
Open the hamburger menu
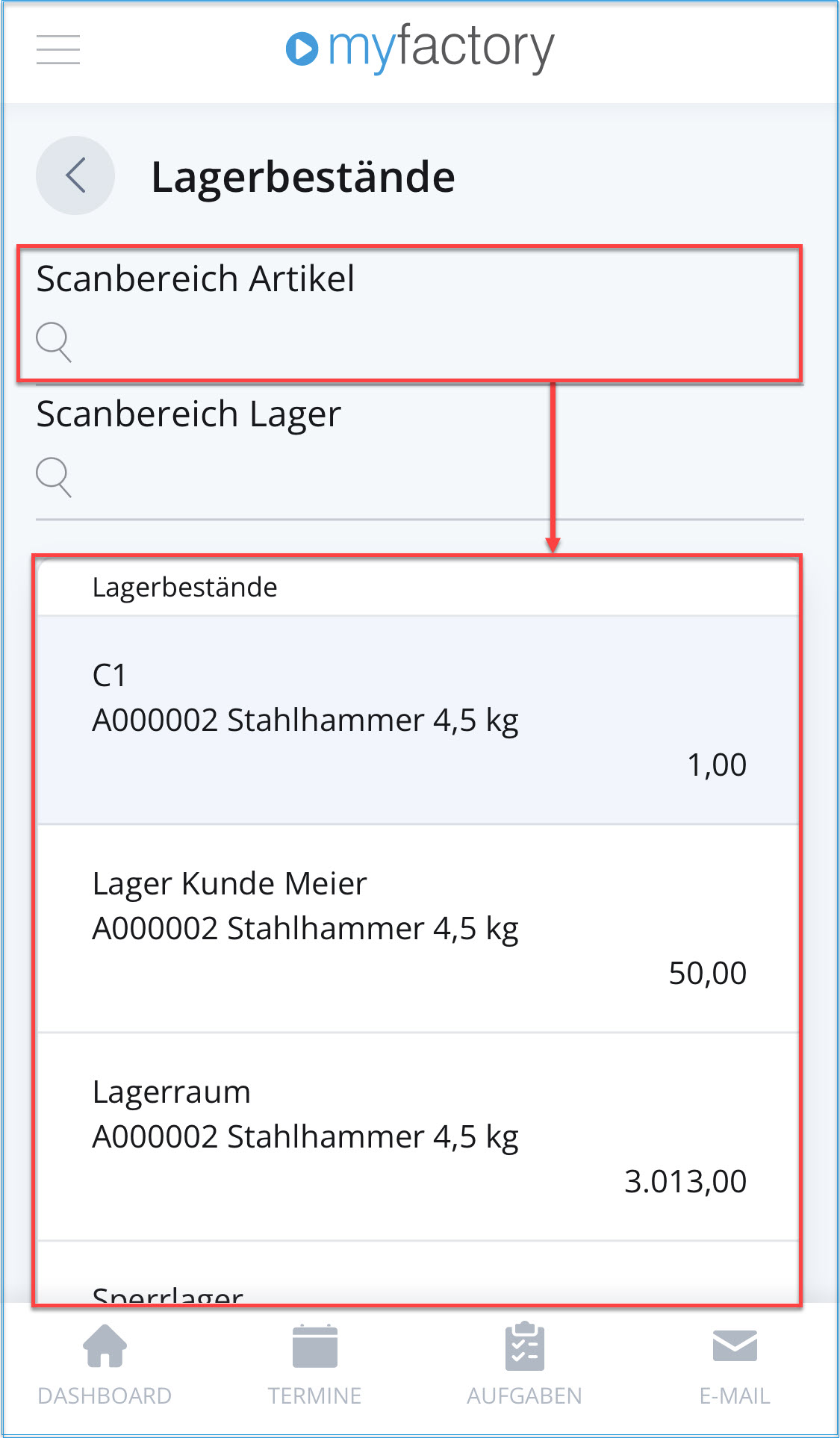58,50
